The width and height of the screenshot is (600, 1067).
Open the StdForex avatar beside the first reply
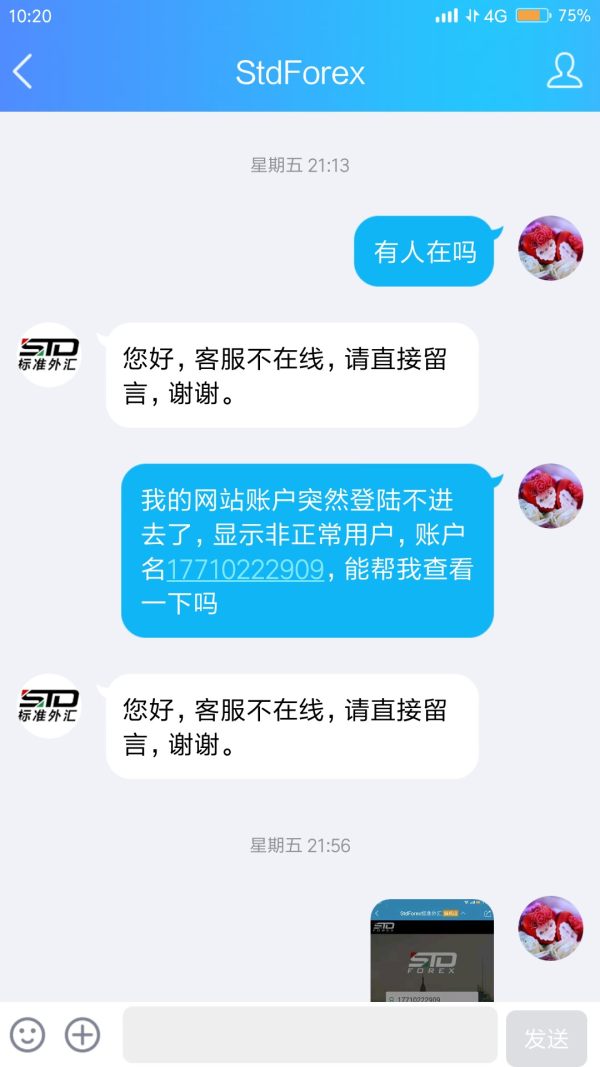pos(49,355)
